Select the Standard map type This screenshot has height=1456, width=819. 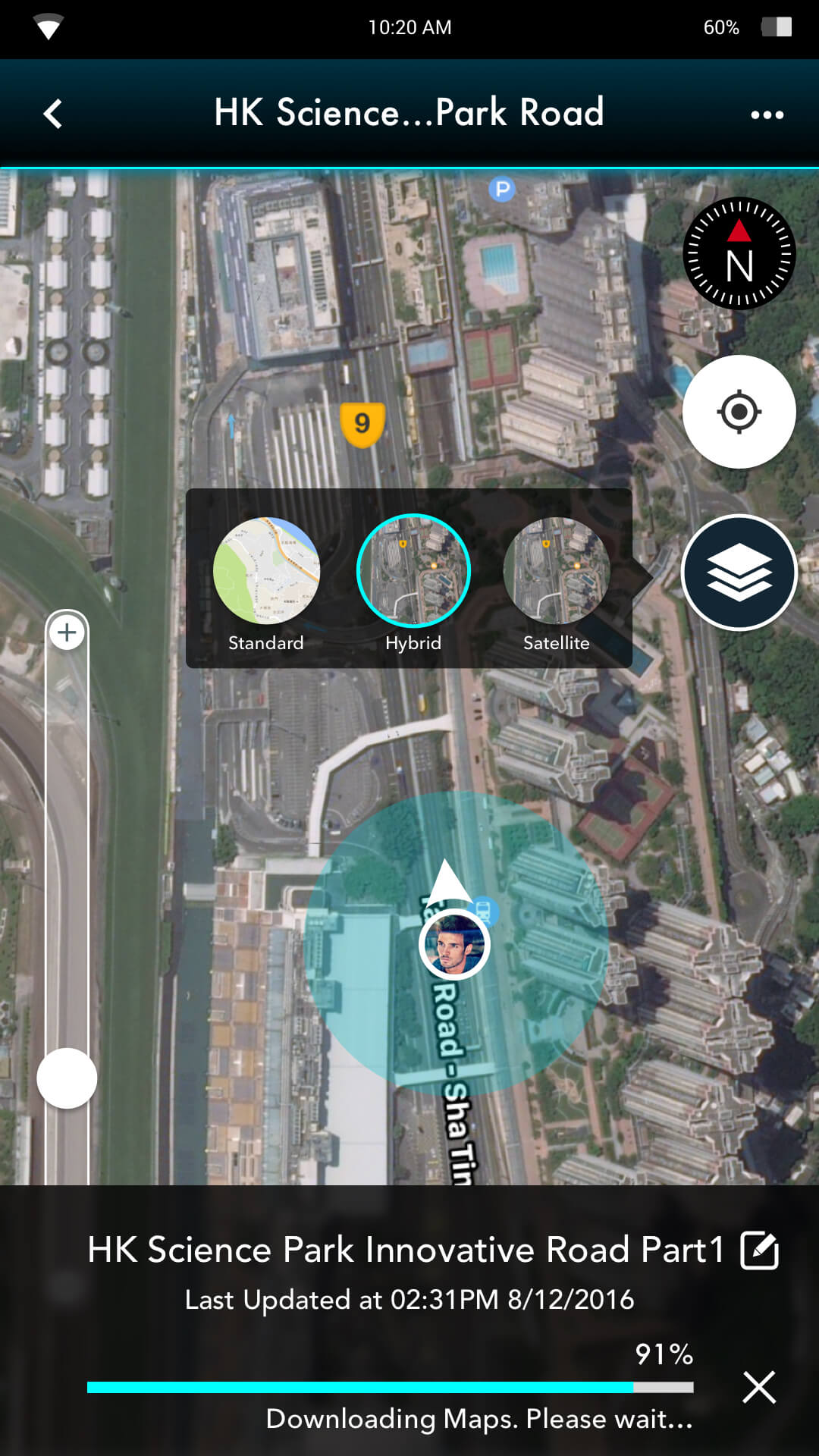click(266, 571)
